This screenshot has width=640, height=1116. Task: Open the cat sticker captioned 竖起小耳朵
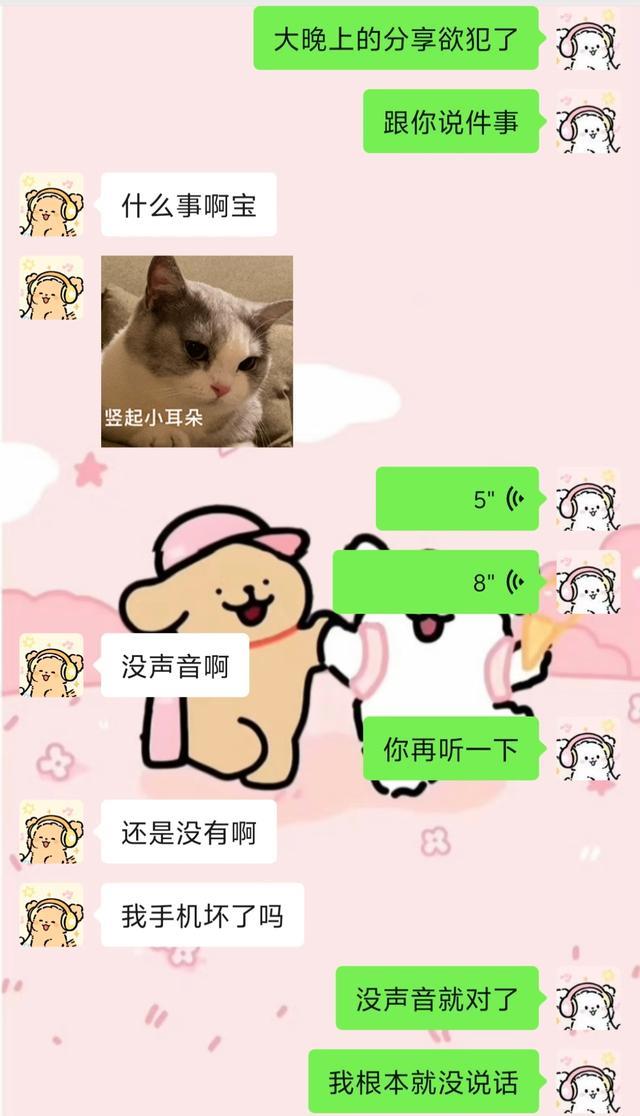tap(197, 351)
